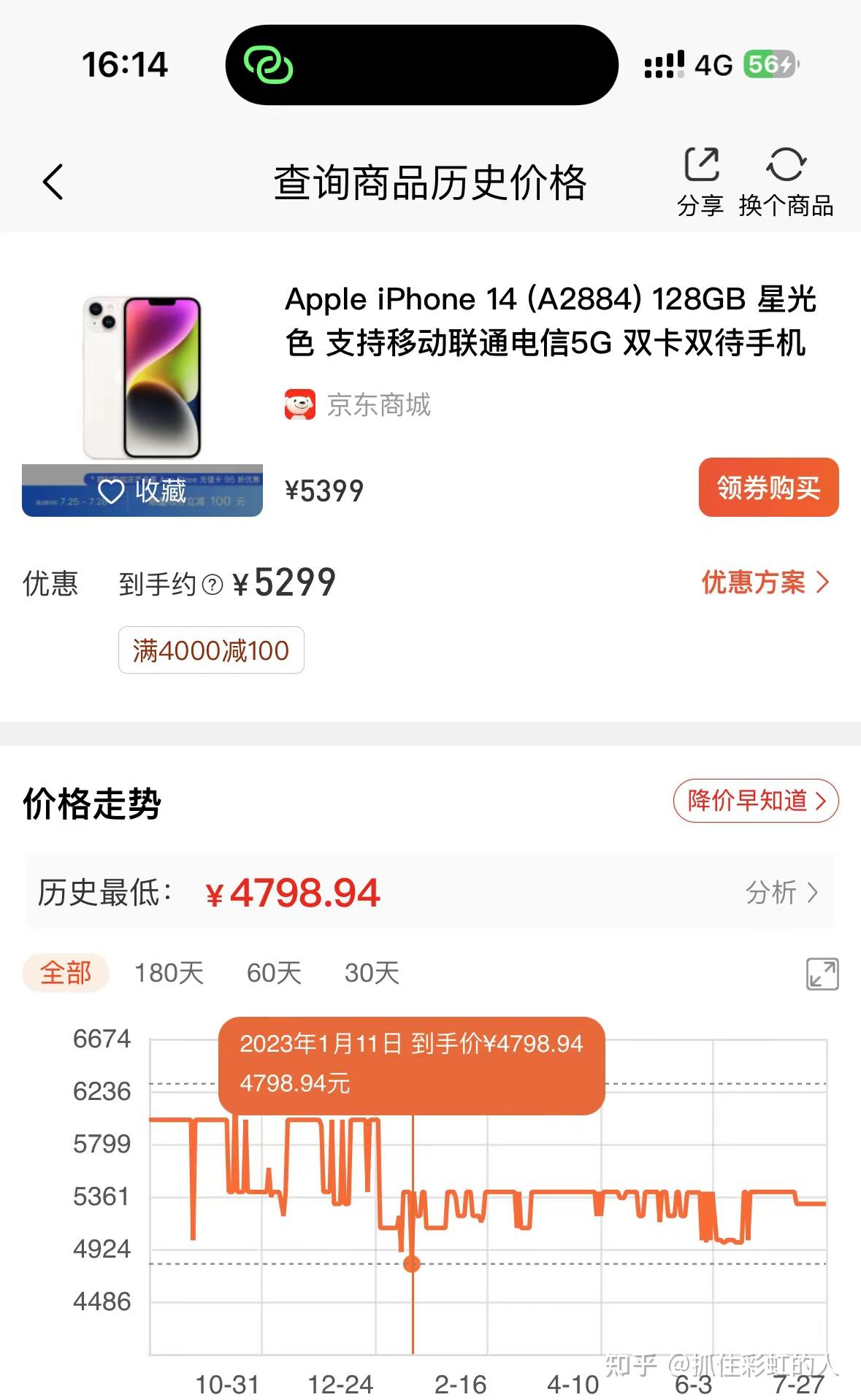The height and width of the screenshot is (1400, 861).
Task: Tap the 满4000减100 coupon tag
Action: click(210, 650)
